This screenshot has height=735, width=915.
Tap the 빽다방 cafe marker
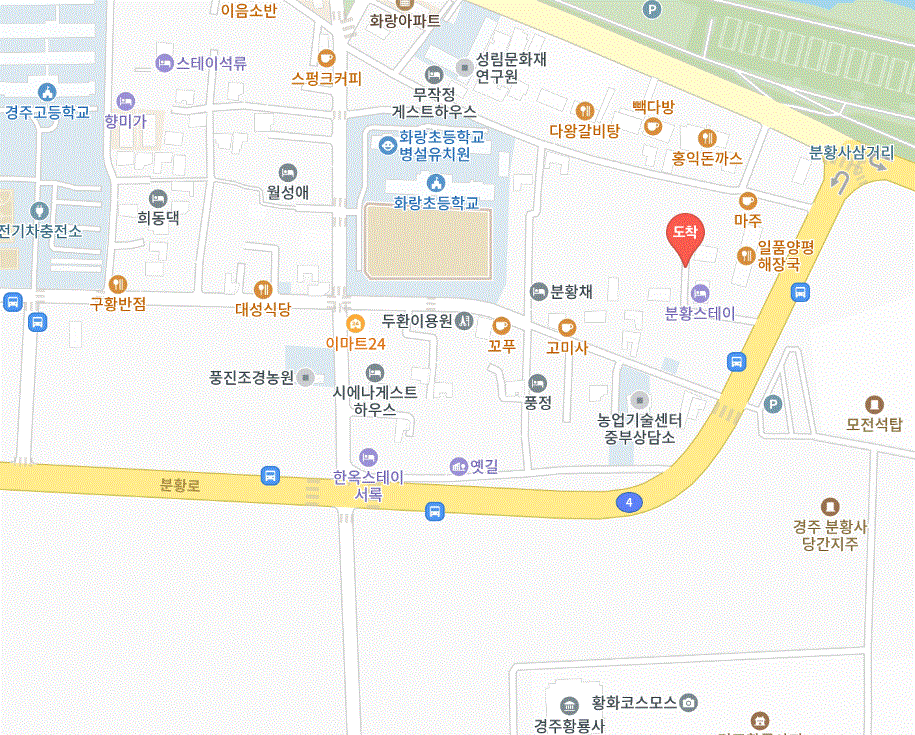[x=653, y=126]
